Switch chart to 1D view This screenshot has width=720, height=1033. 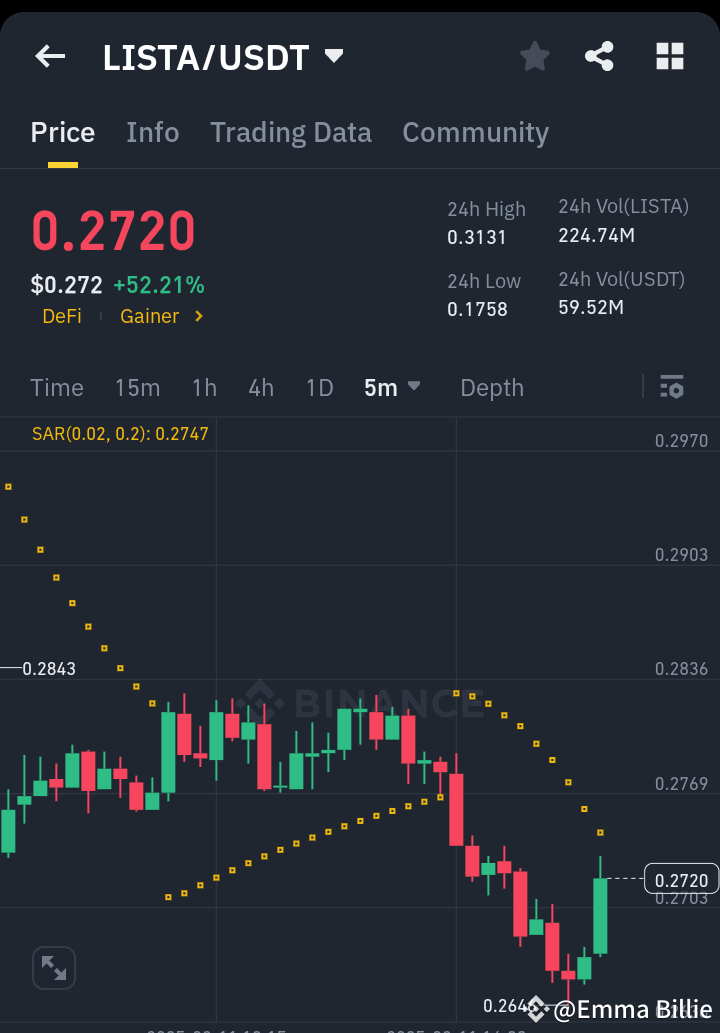pyautogui.click(x=319, y=388)
